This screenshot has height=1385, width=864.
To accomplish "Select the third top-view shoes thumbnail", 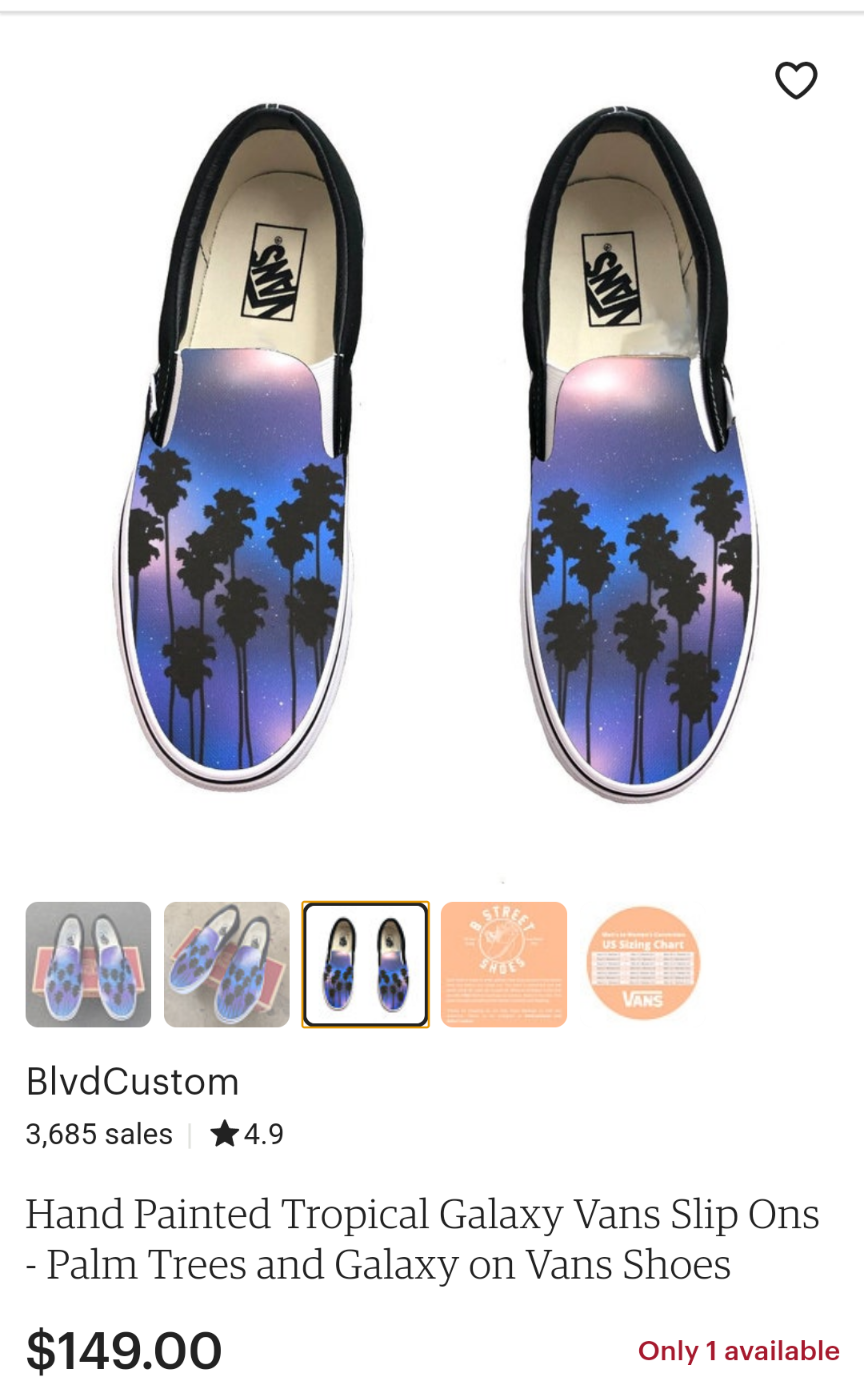I will pos(366,964).
